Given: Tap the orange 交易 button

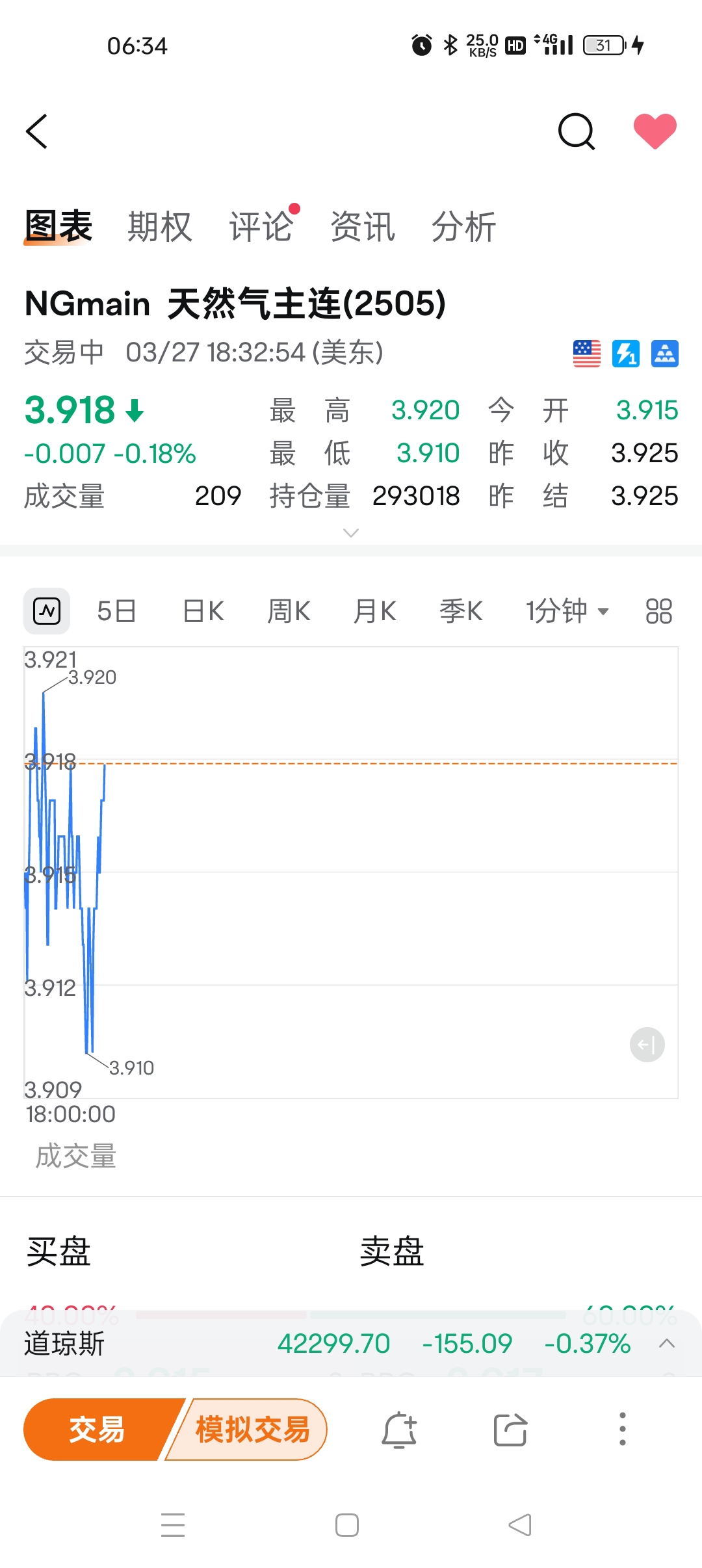Looking at the screenshot, I should [97, 1430].
